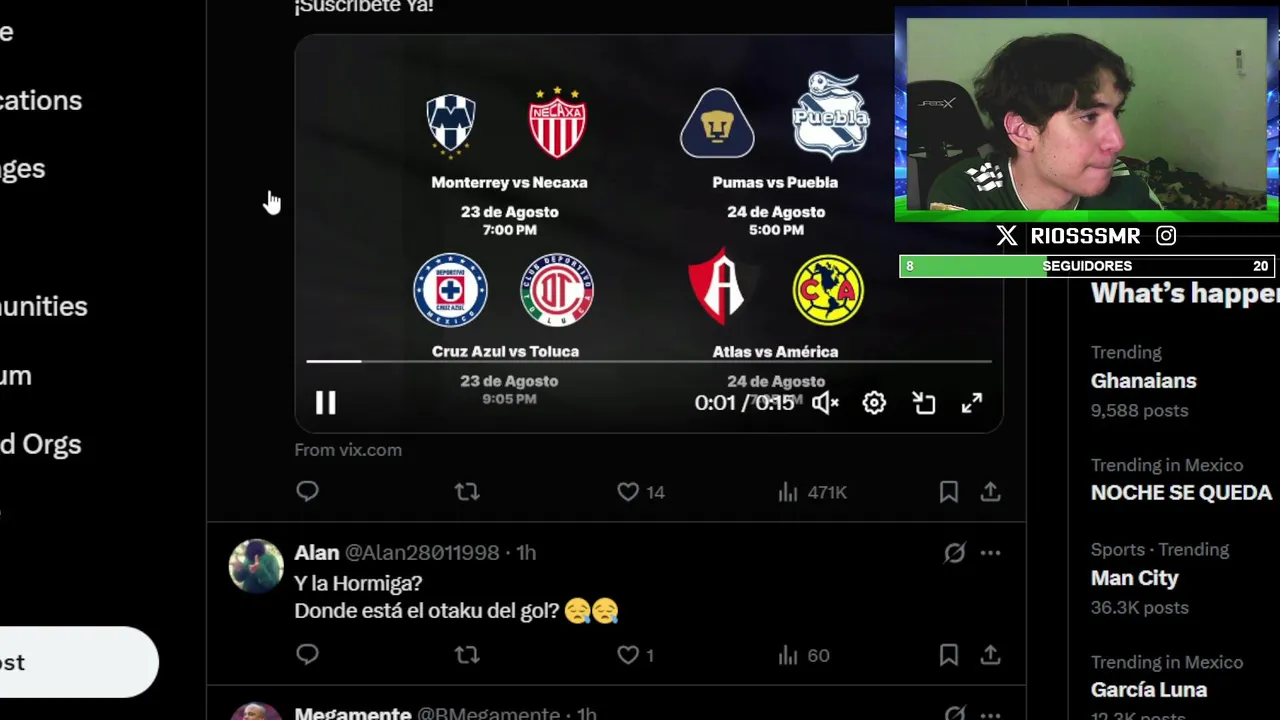
Task: Reply to the vix.com video post
Action: [x=307, y=491]
